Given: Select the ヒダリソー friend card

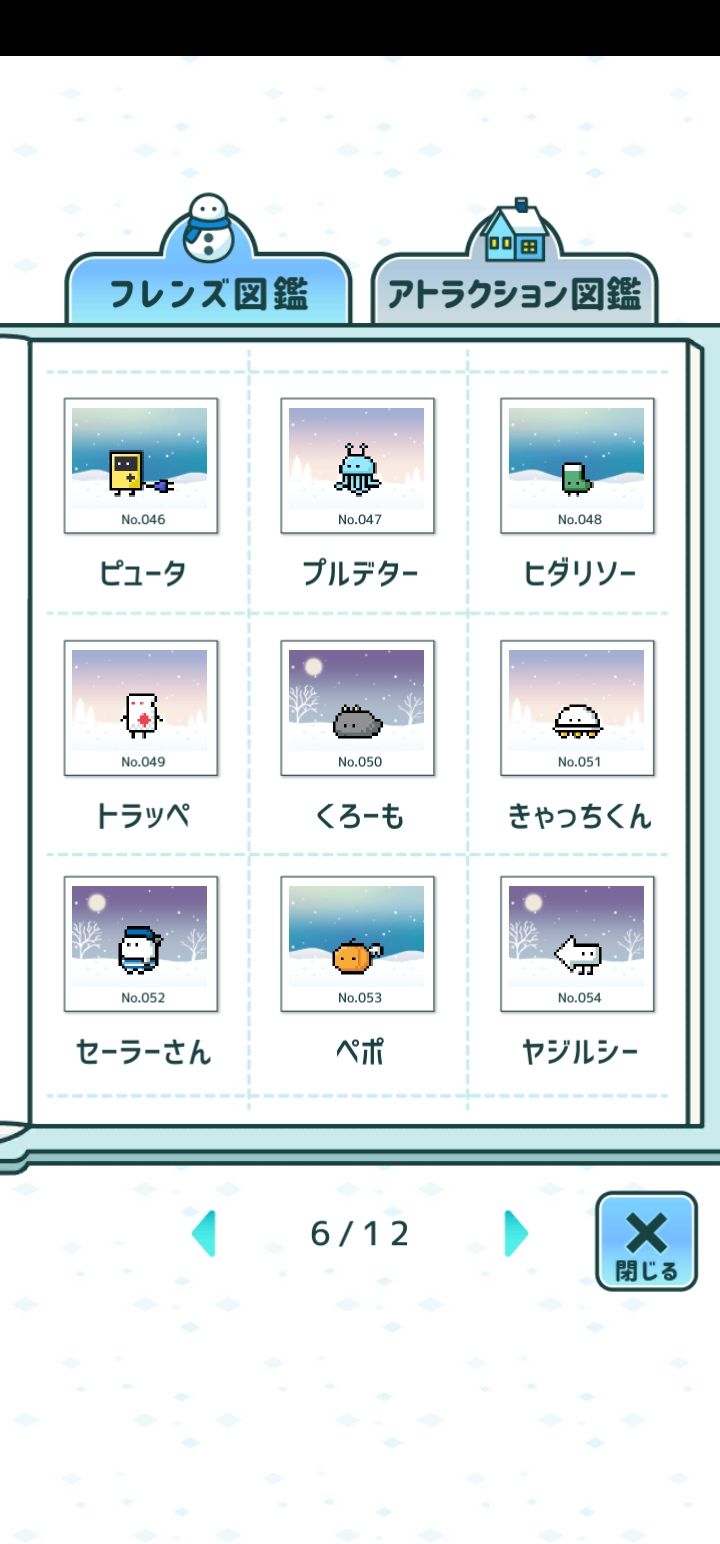Looking at the screenshot, I should tap(577, 466).
